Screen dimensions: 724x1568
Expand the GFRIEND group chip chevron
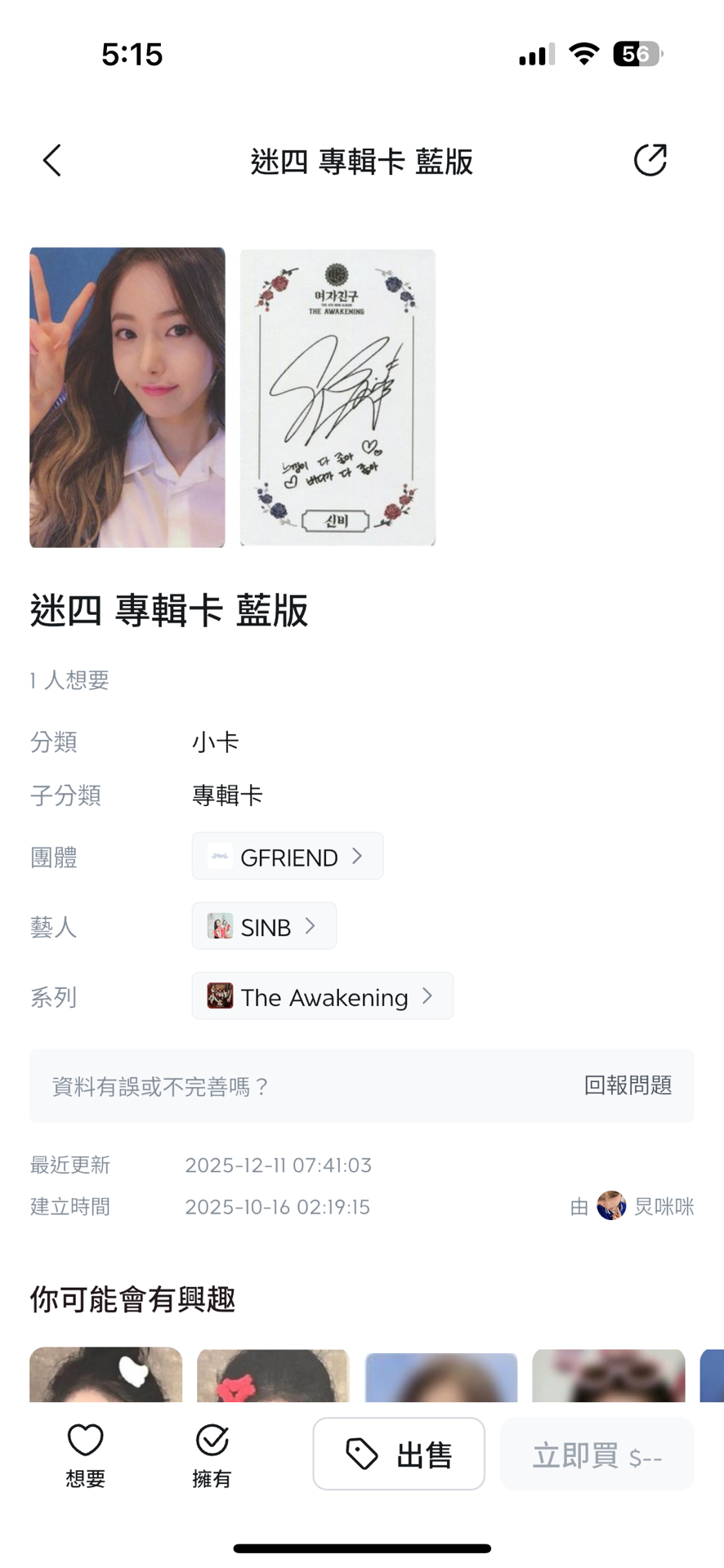tap(357, 856)
